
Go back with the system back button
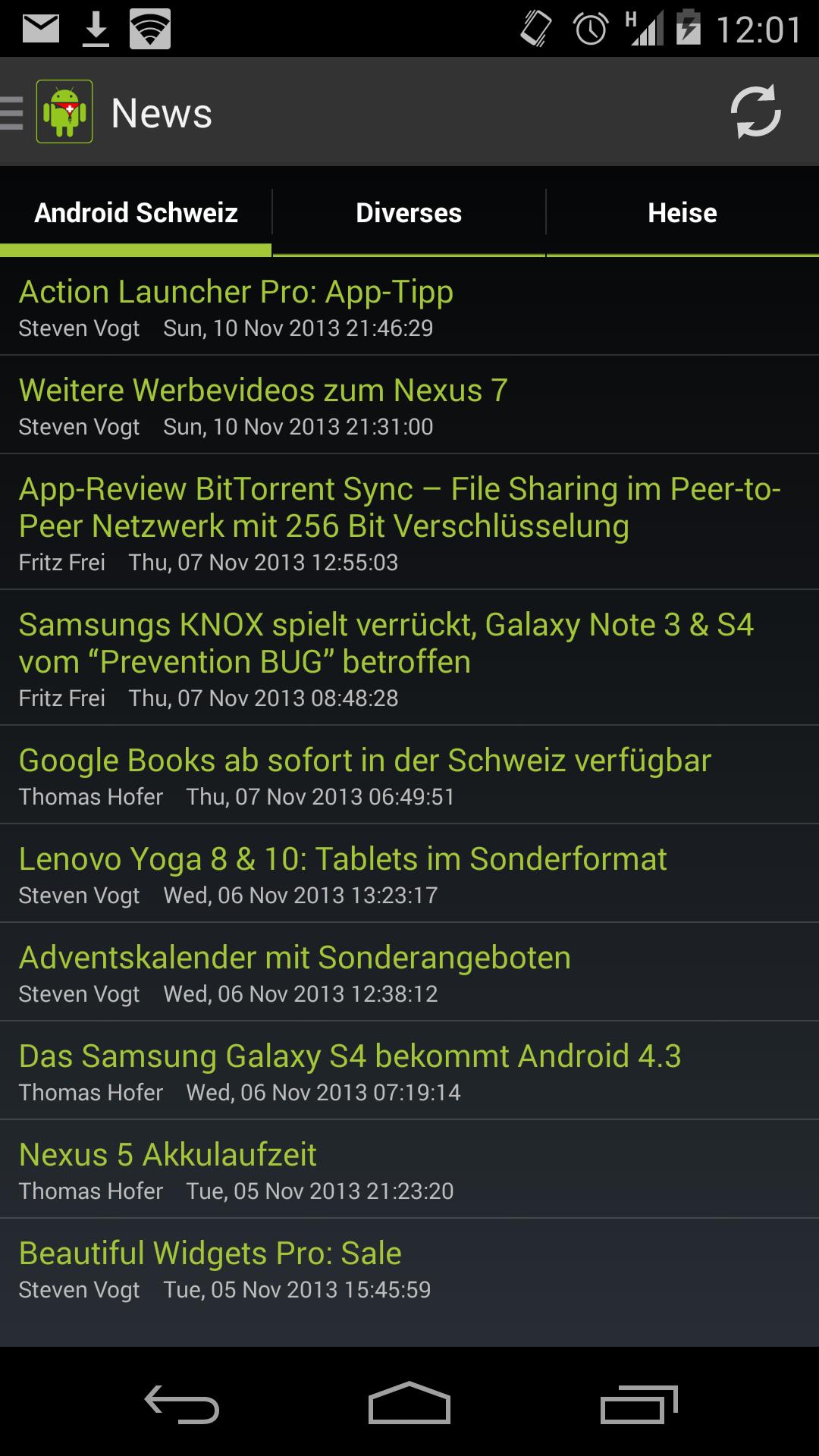pos(182,1404)
